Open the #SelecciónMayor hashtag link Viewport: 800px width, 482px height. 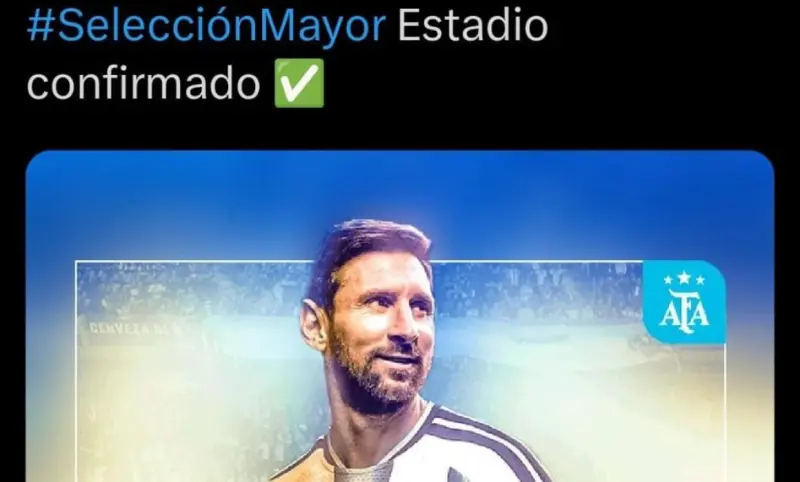(x=207, y=25)
